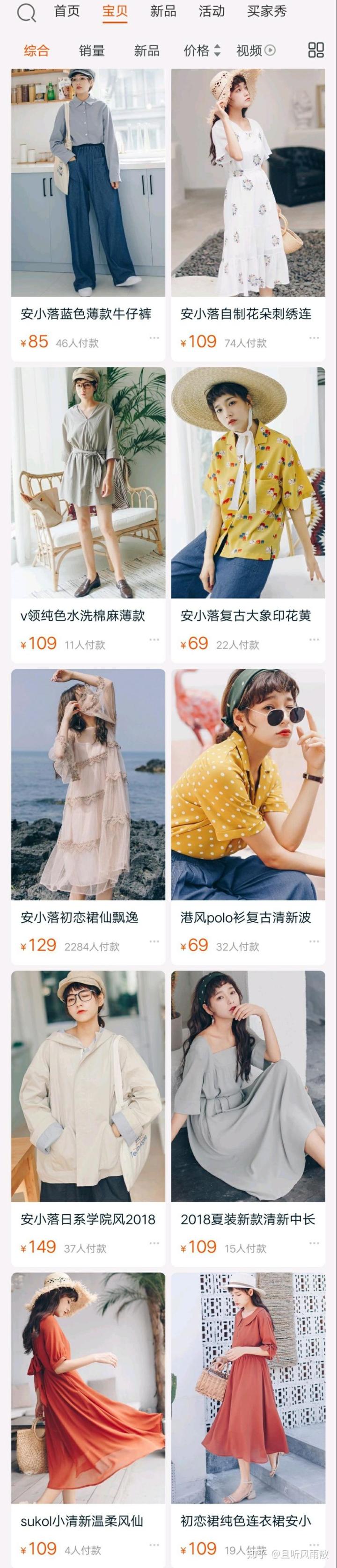Select the 综合 sort option
This screenshot has height=1568, width=337.
(37, 51)
